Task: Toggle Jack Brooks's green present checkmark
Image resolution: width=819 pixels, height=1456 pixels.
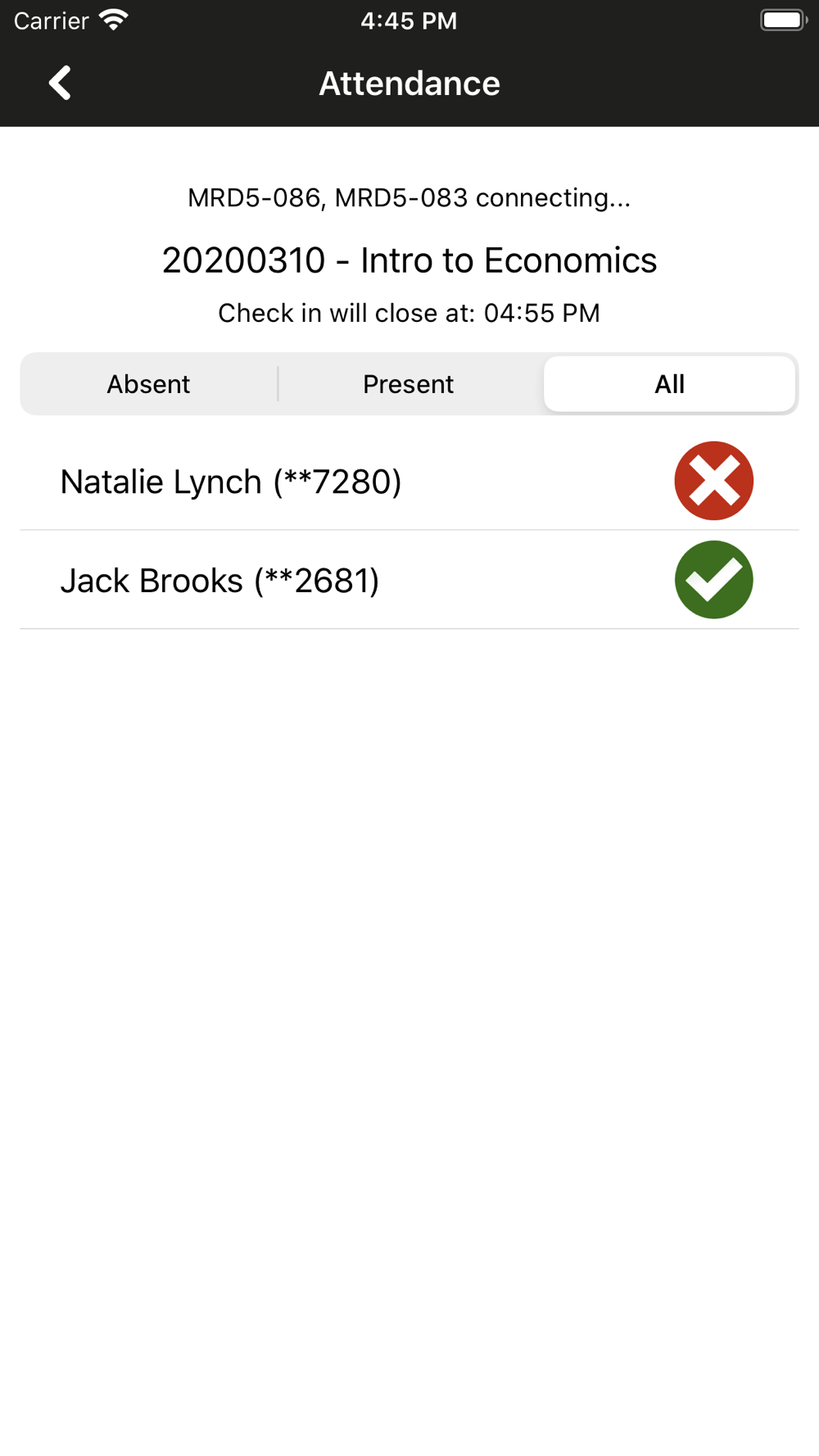Action: pos(714,580)
